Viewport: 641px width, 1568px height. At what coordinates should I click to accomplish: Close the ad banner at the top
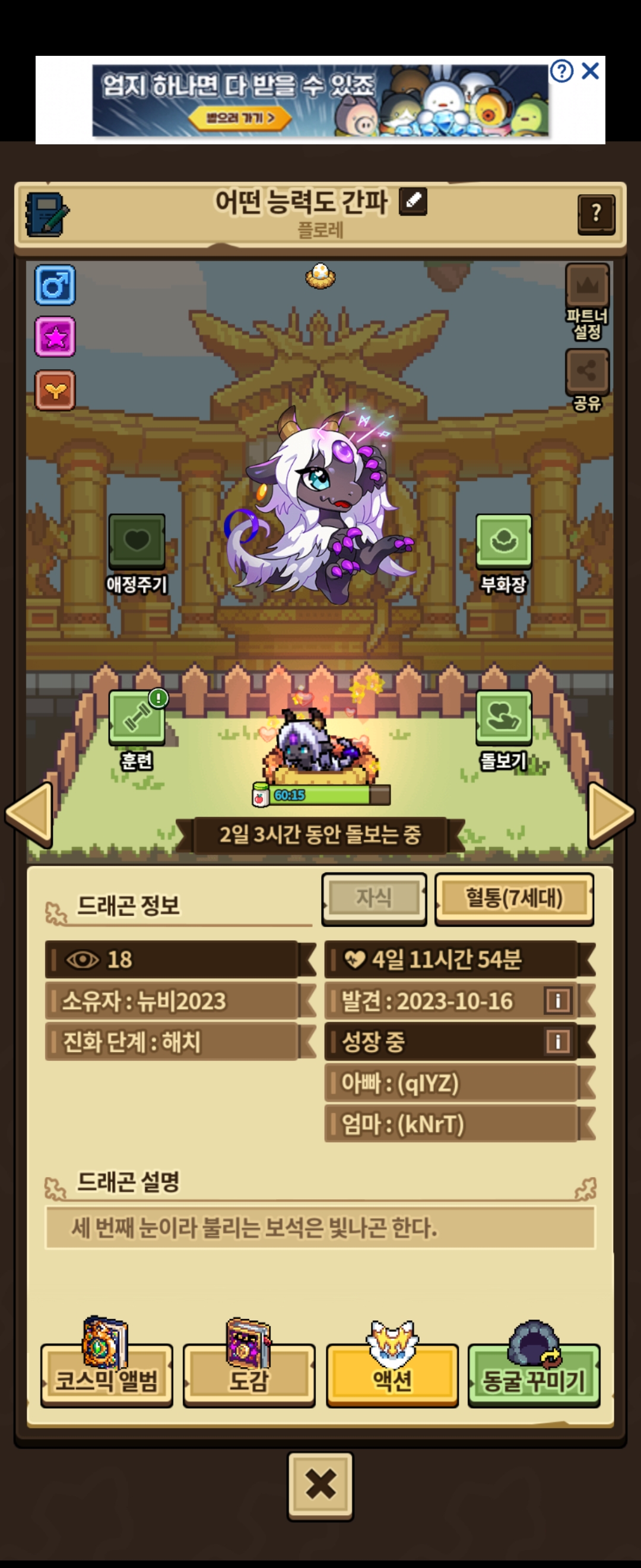pos(590,71)
